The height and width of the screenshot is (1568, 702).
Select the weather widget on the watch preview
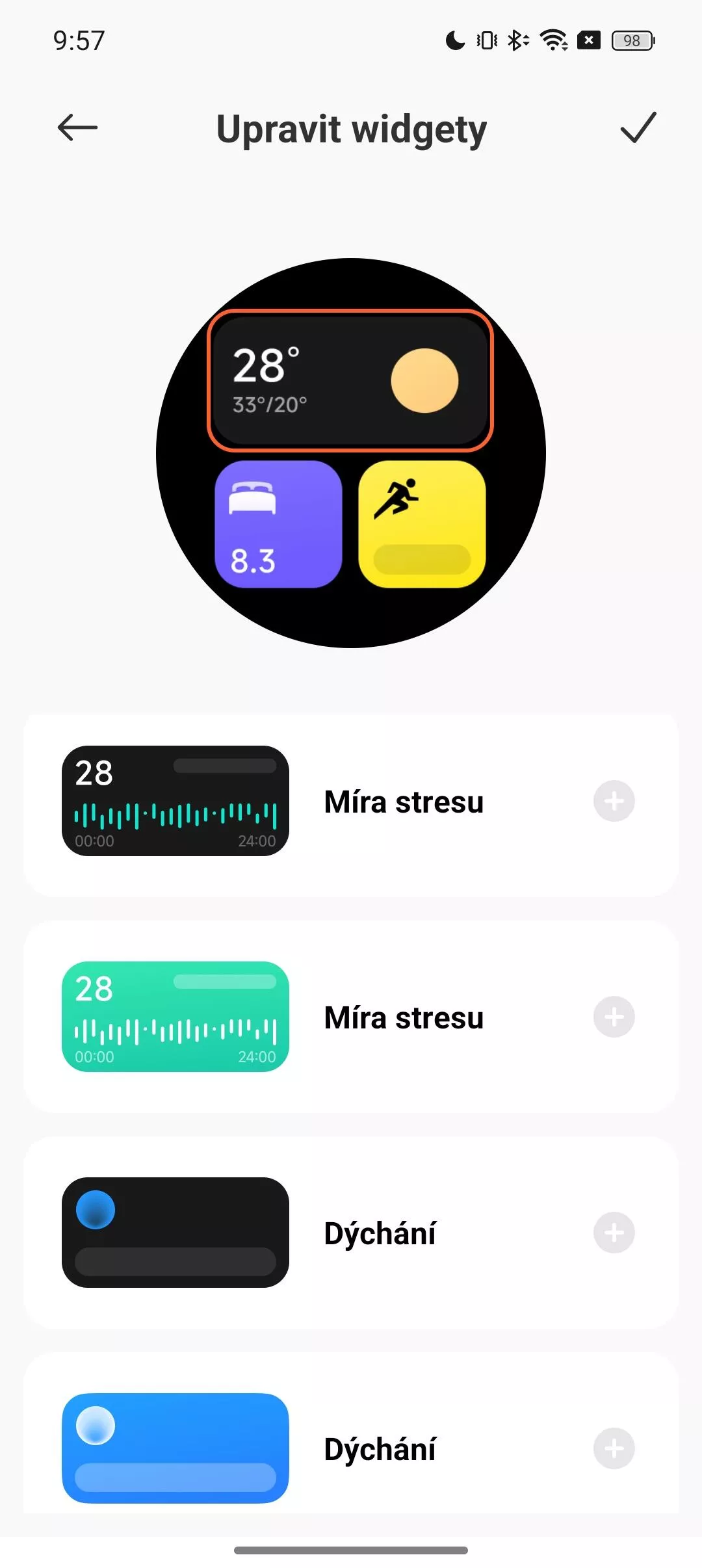(x=350, y=380)
